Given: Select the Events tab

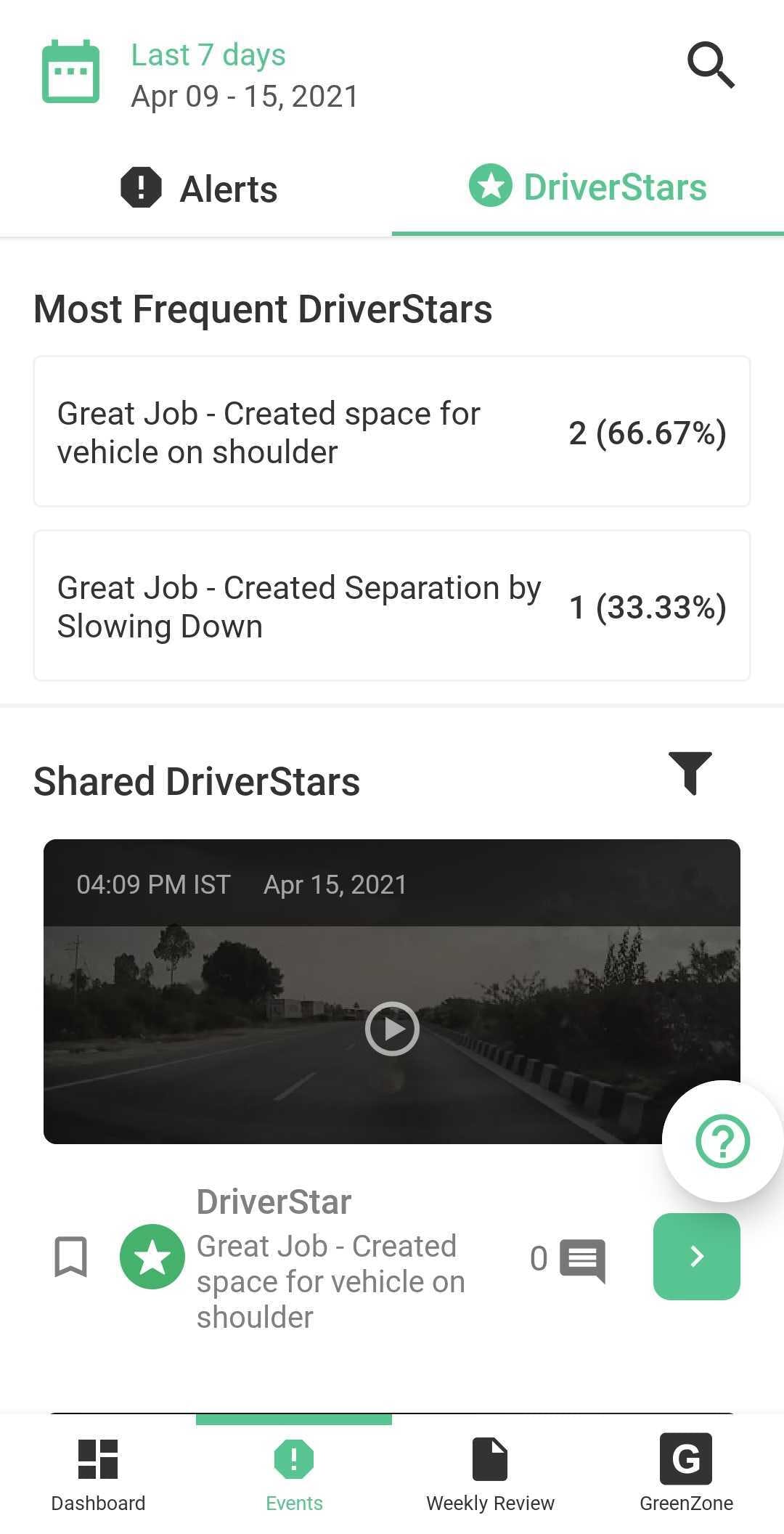Looking at the screenshot, I should pyautogui.click(x=294, y=1474).
